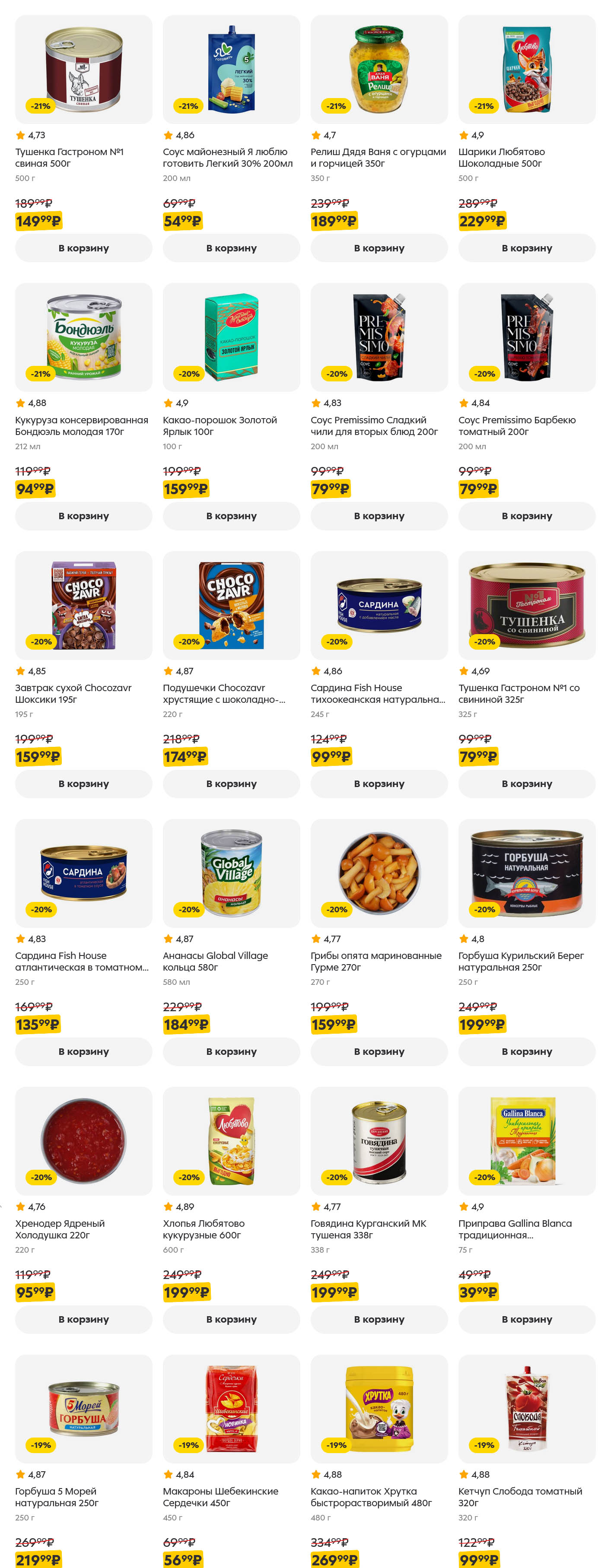The image size is (611, 1568).
Task: Add Какао-порошок Золотой Ярлык to cart
Action: point(231,516)
